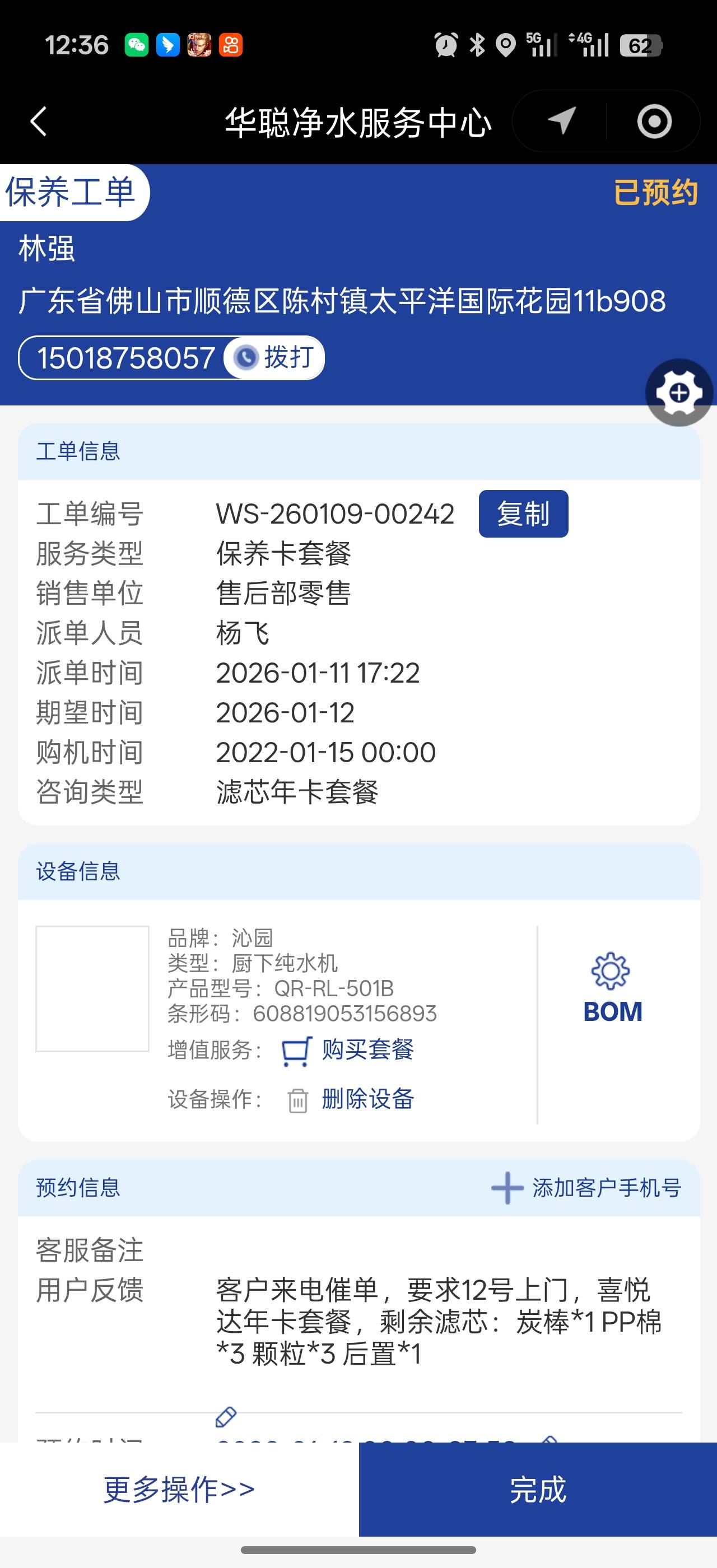Tap 完成 to finish the work order
This screenshot has width=717, height=1568.
coord(537,1490)
